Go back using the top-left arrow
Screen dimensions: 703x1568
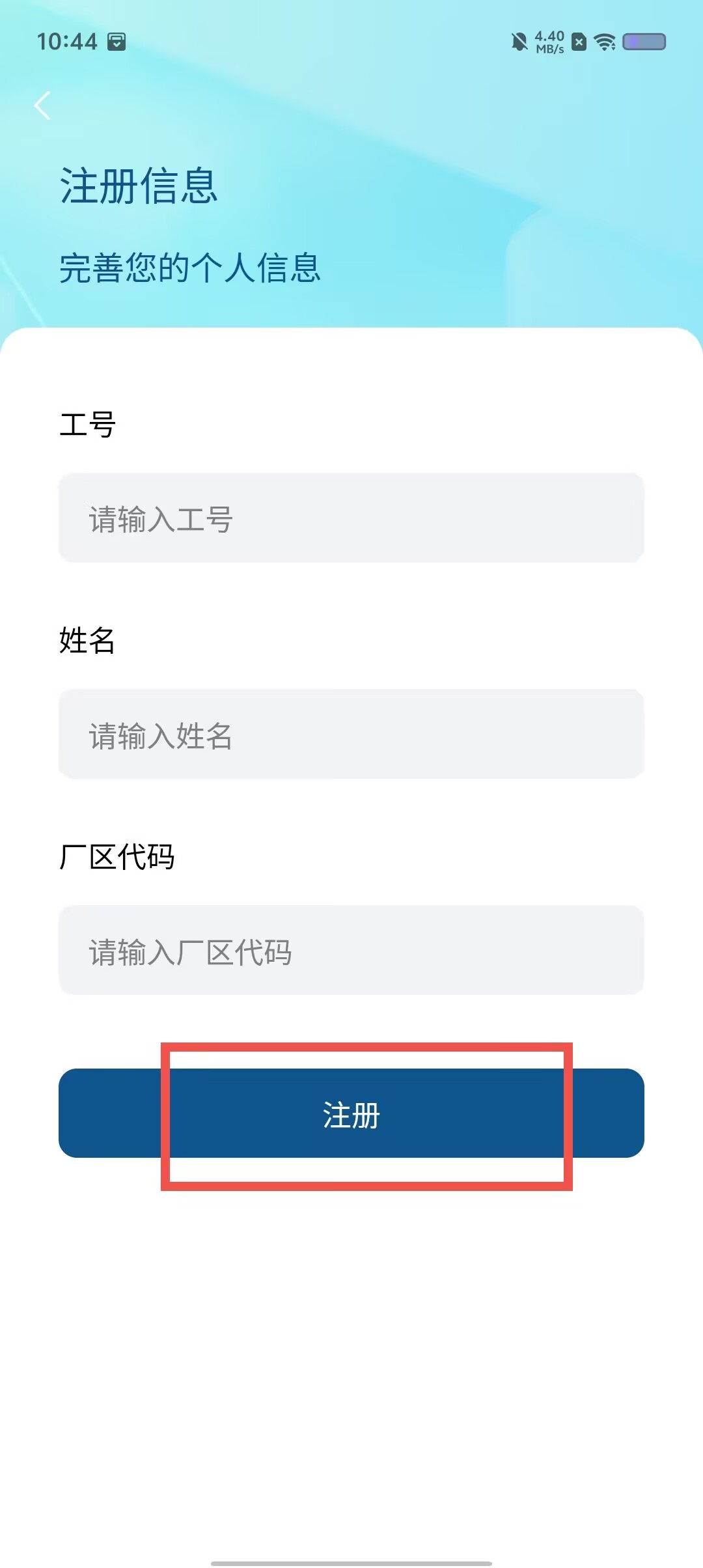[x=43, y=105]
